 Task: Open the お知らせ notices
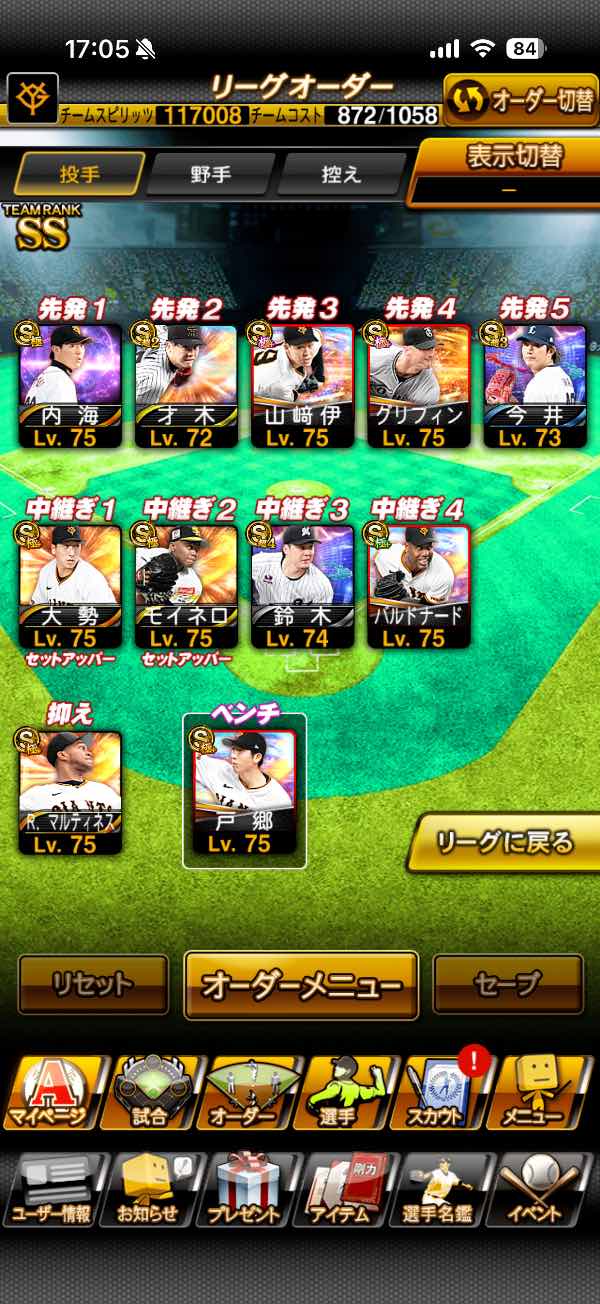click(149, 1189)
